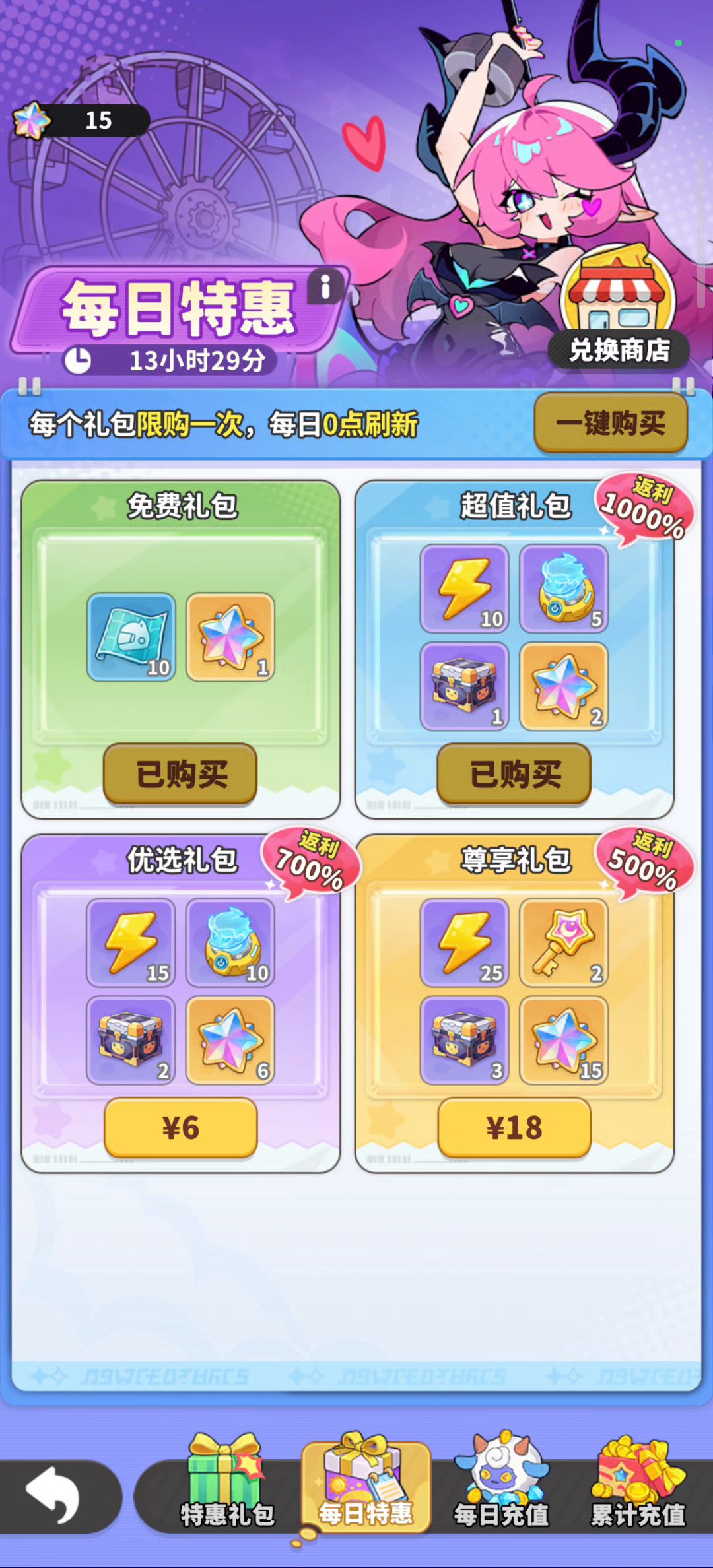Inspect the treasure chest in 超值礼包
Screen dimensions: 713x1568
[x=465, y=686]
